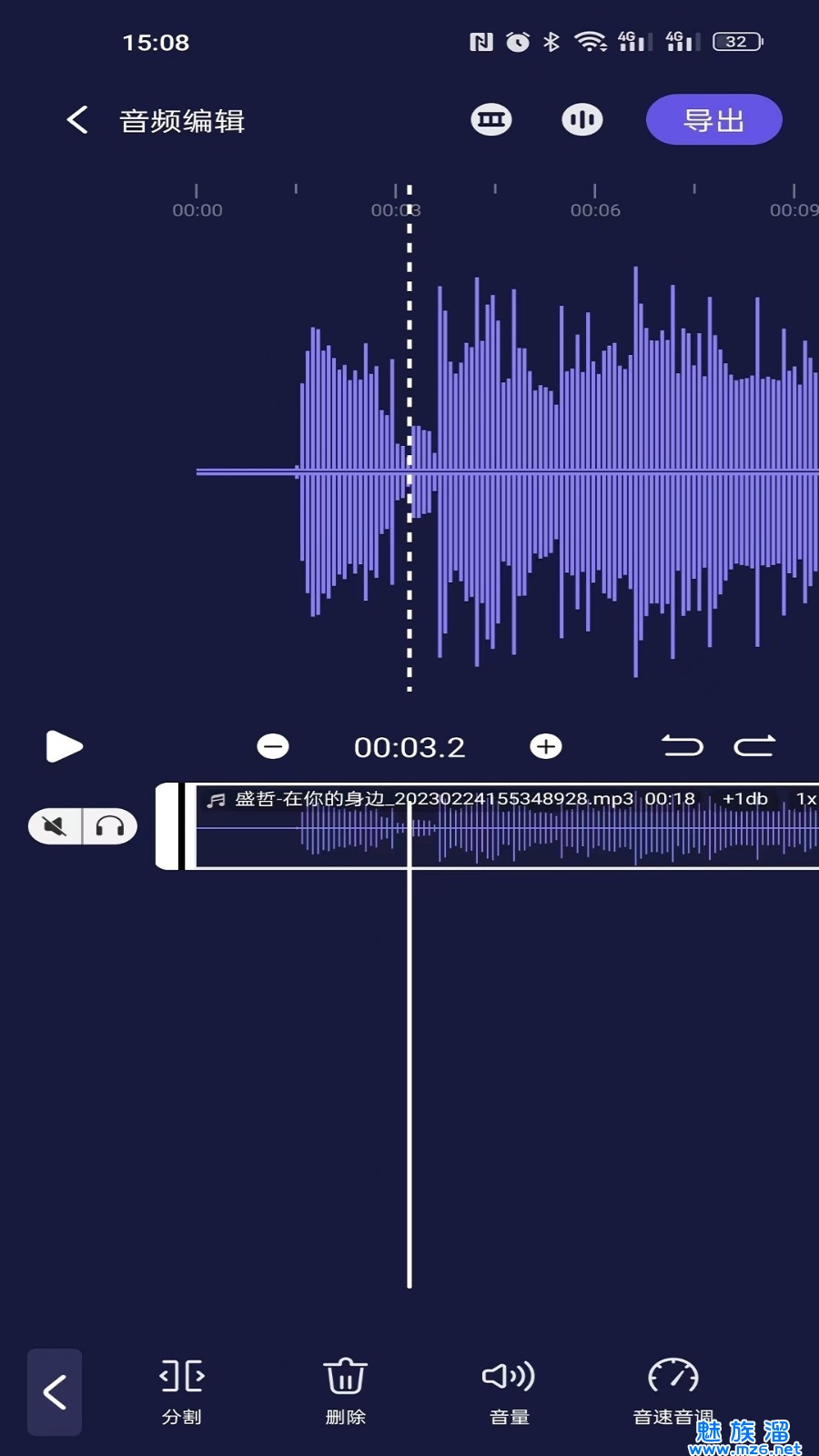
Task: Tap the 导出 export button
Action: coord(713,120)
